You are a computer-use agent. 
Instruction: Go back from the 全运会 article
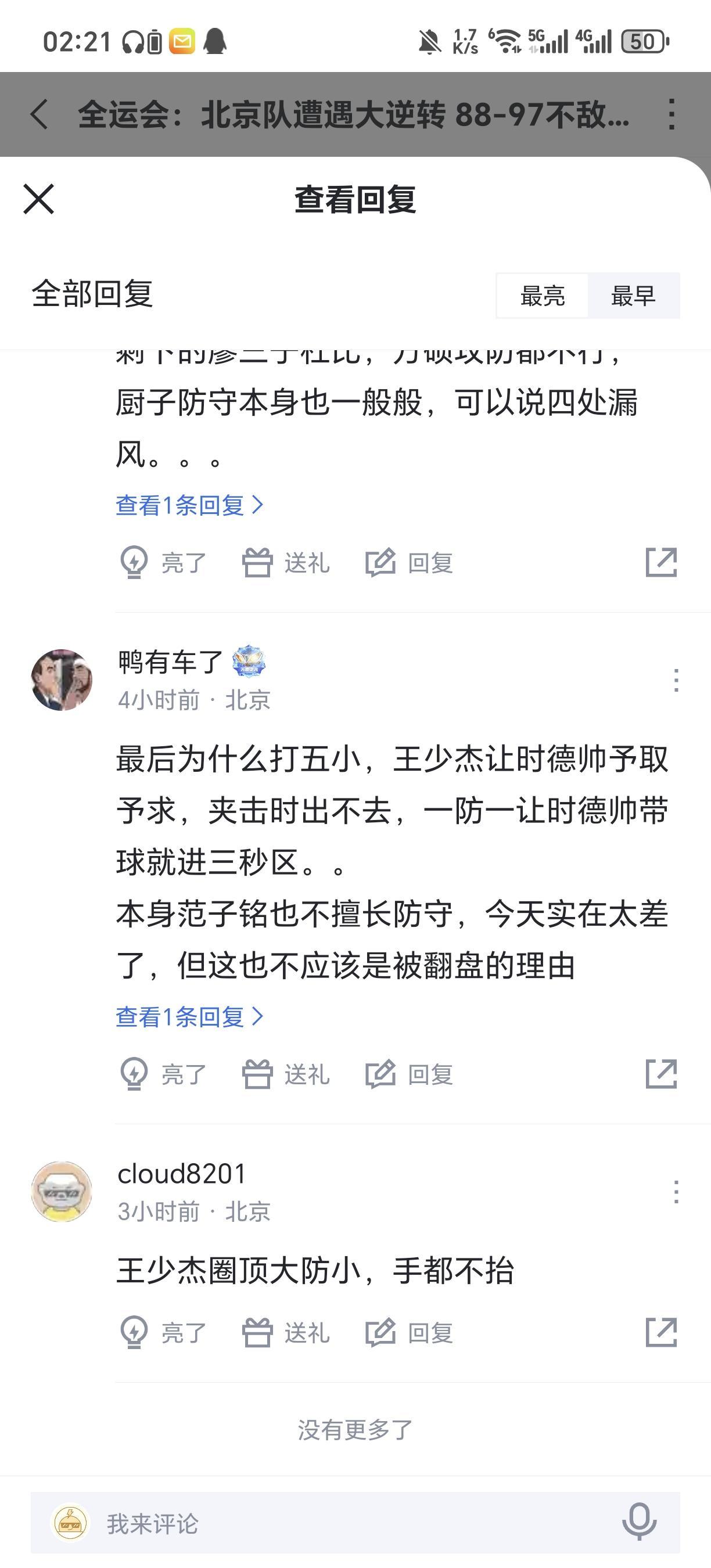click(39, 114)
